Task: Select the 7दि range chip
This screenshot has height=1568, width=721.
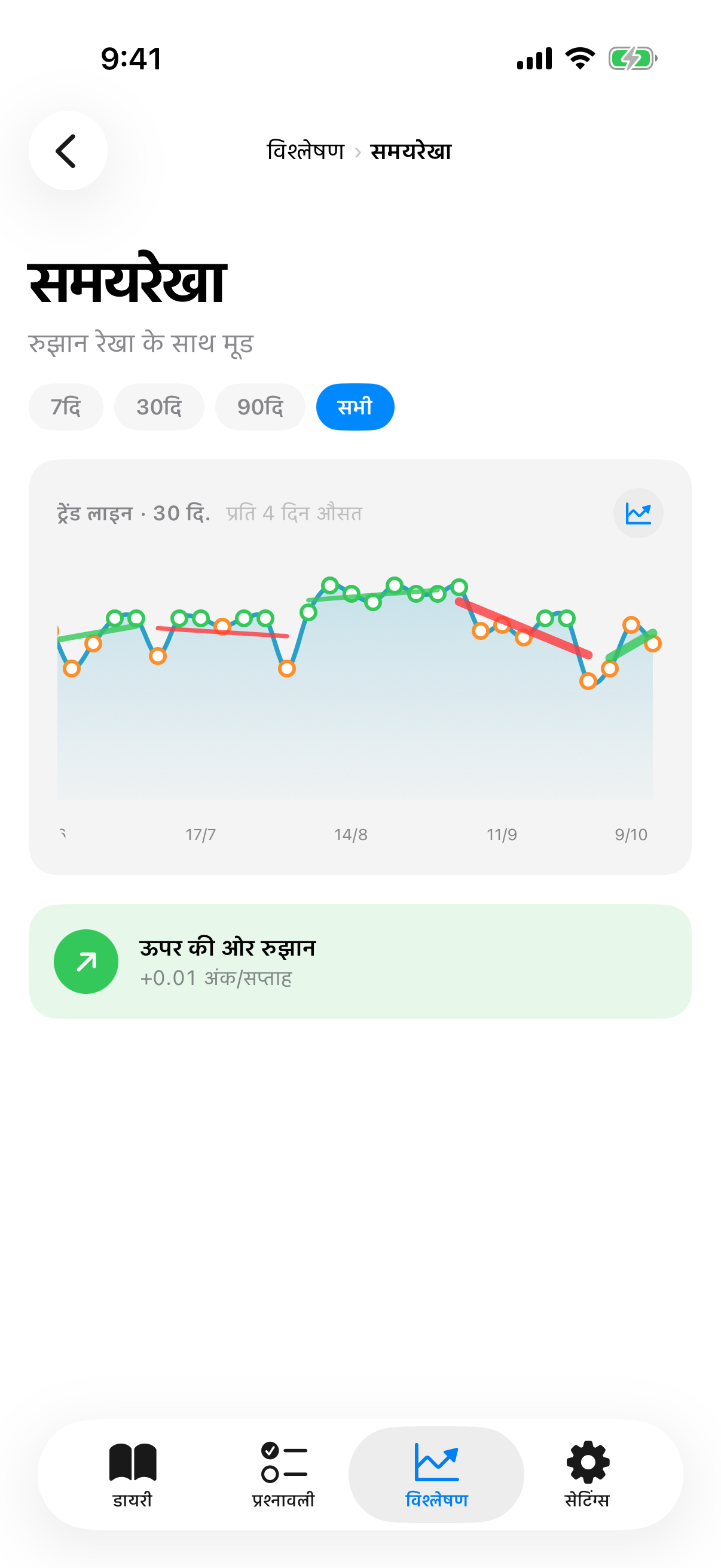Action: coord(66,407)
